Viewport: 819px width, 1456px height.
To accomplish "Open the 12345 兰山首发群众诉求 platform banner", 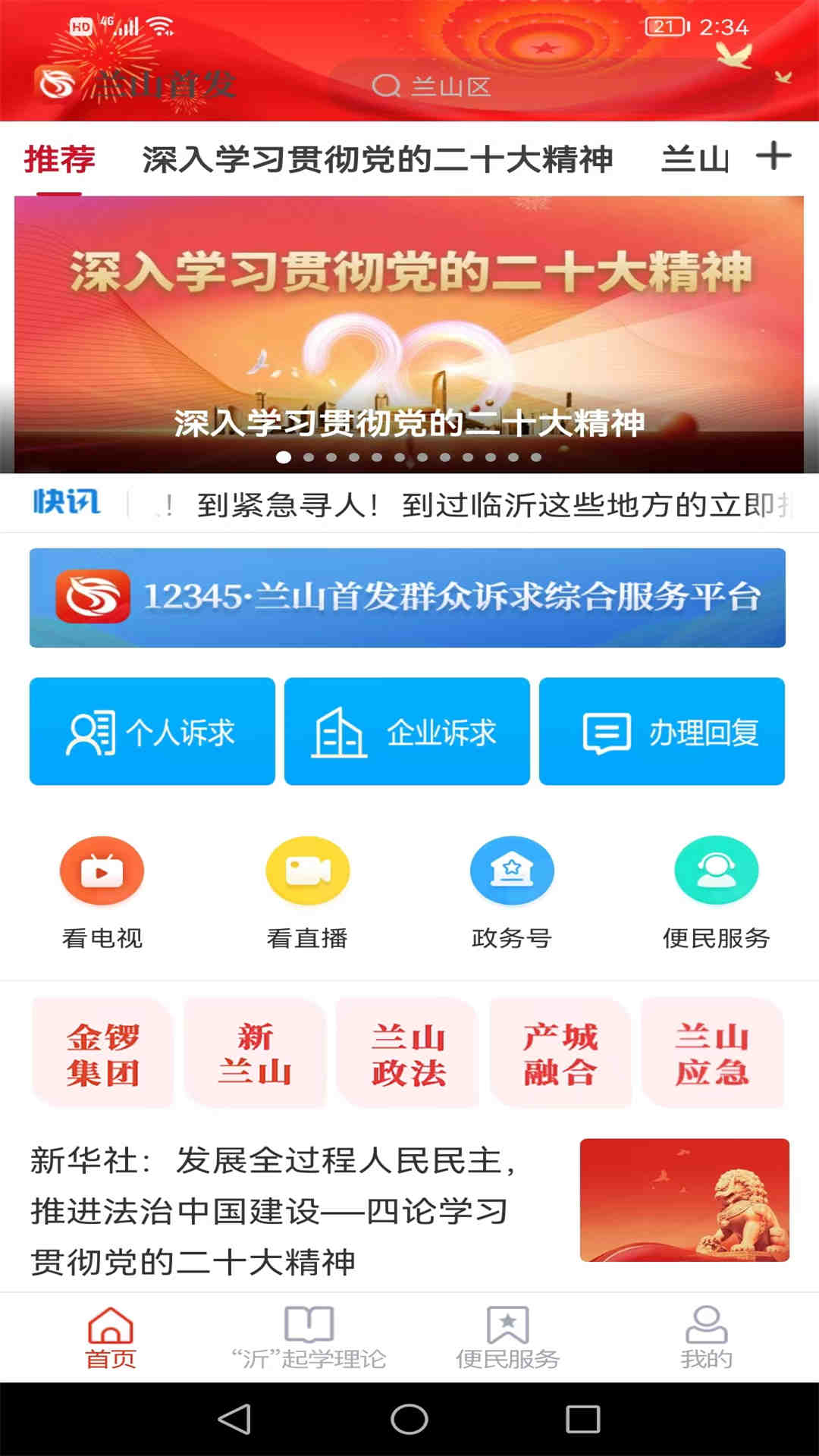I will 407,598.
